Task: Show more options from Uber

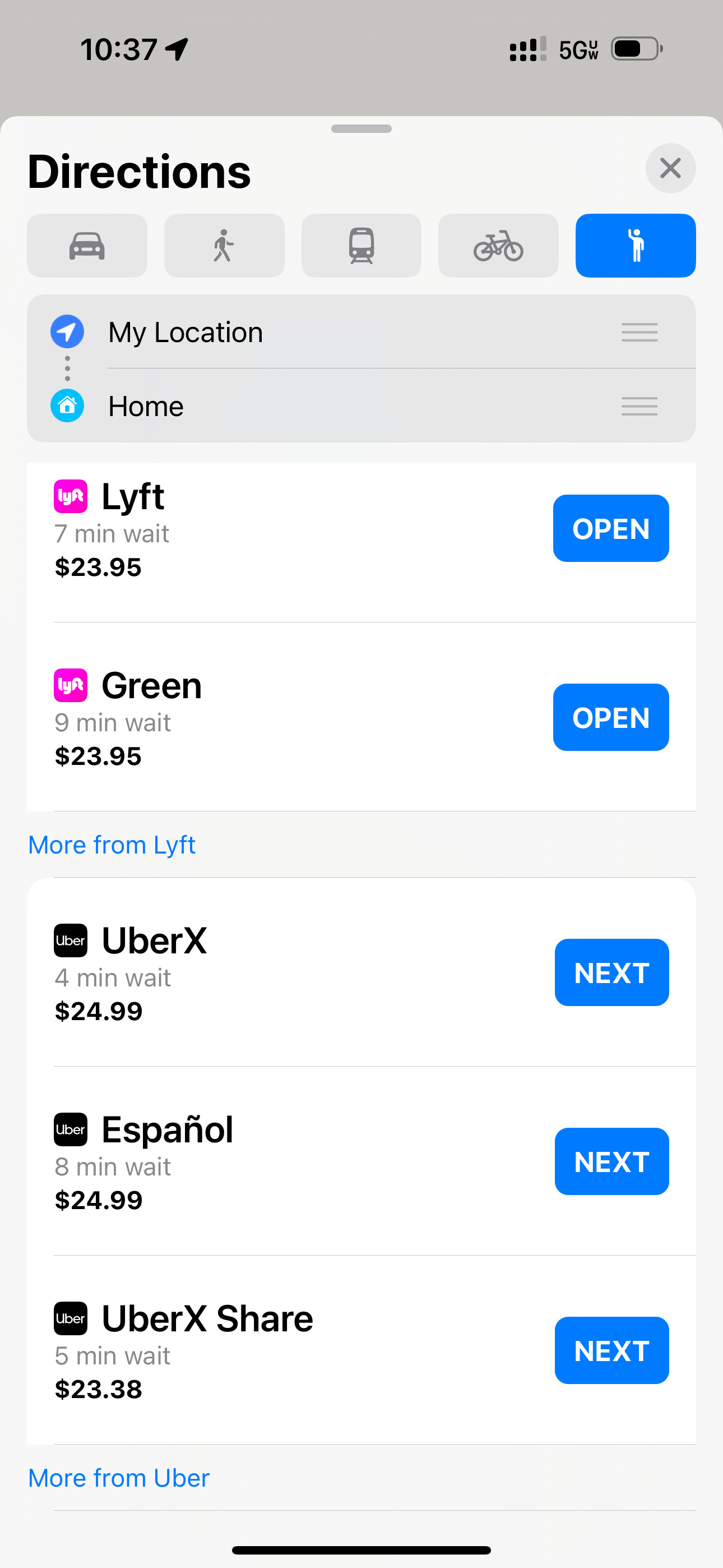Action: tap(119, 1477)
